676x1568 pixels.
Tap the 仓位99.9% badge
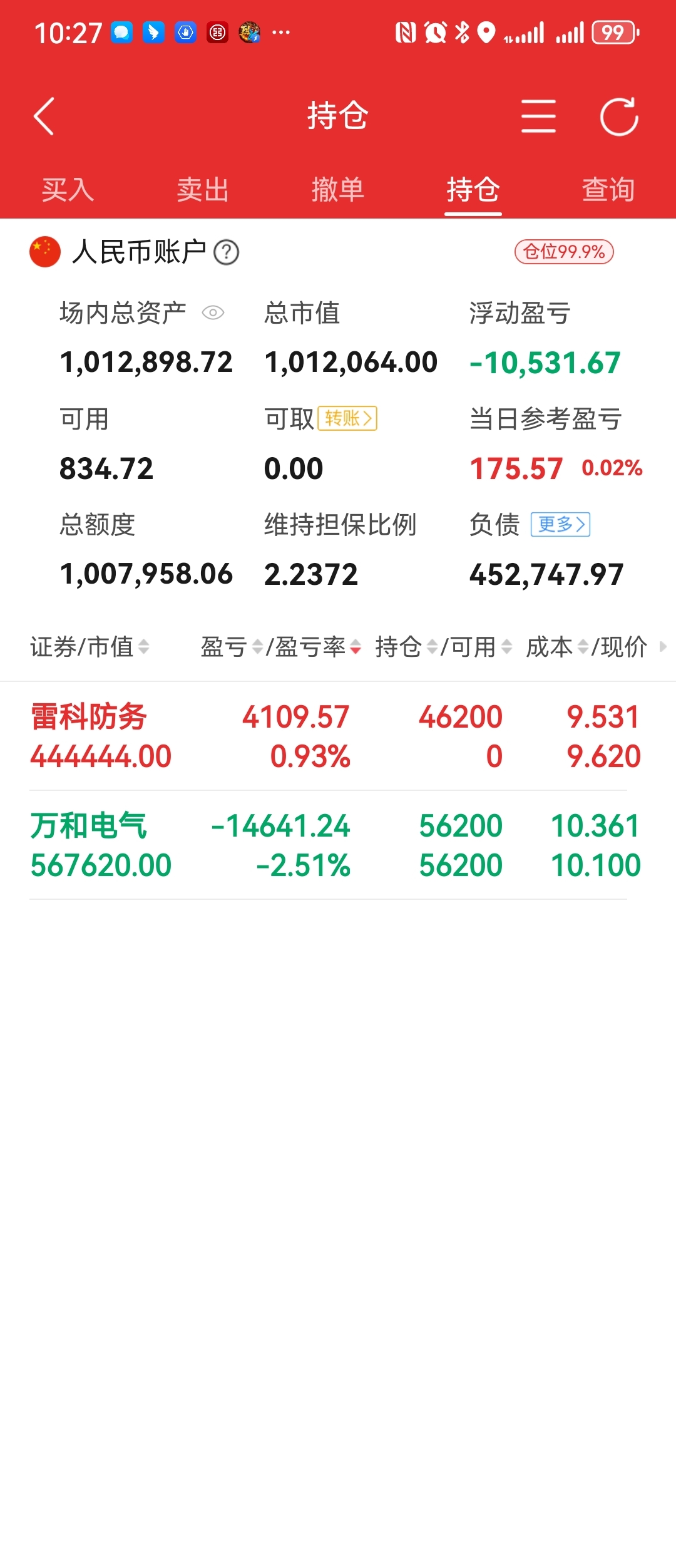pyautogui.click(x=564, y=252)
